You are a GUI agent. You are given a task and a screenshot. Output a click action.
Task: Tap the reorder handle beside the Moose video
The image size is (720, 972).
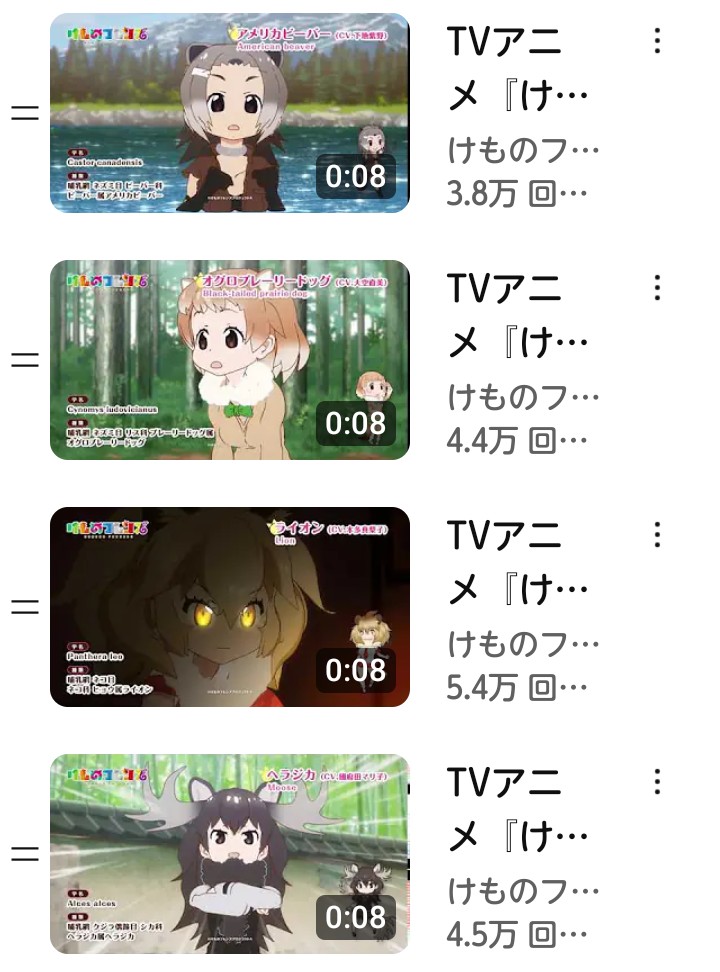pos(24,854)
